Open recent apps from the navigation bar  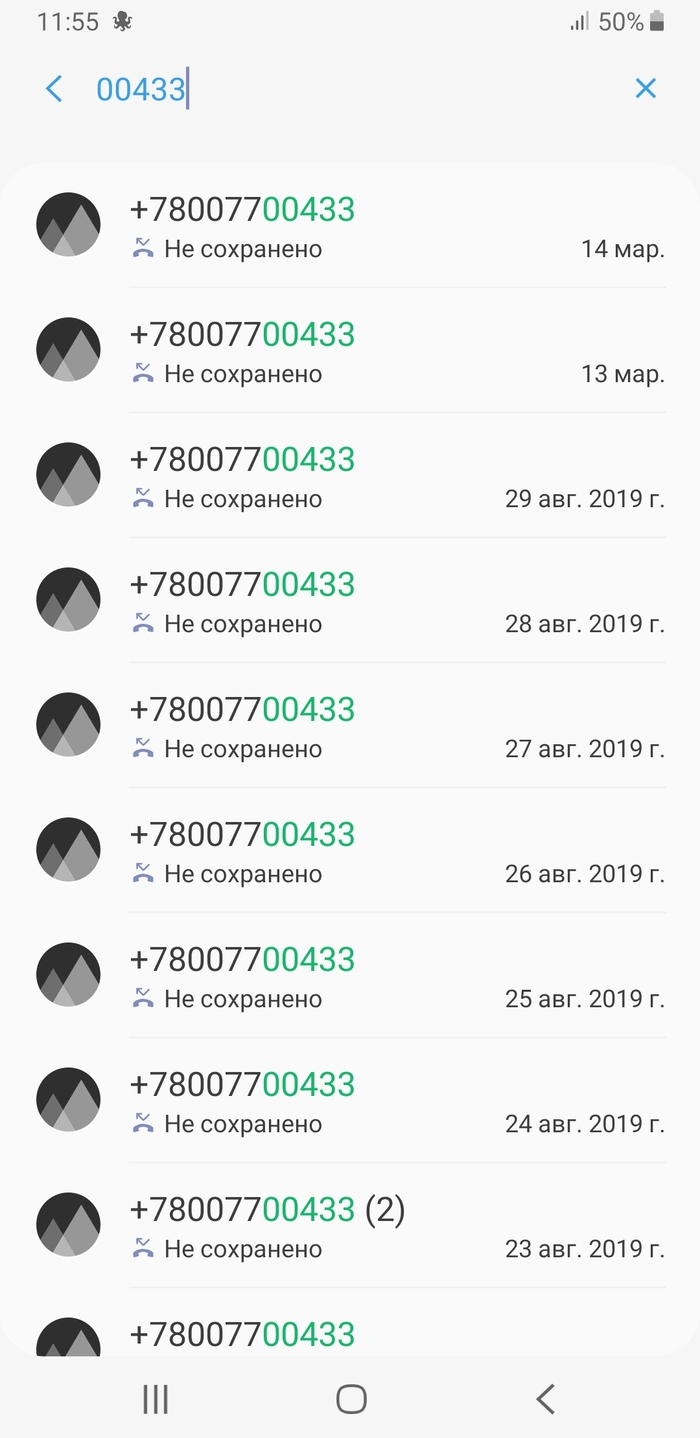(156, 1398)
